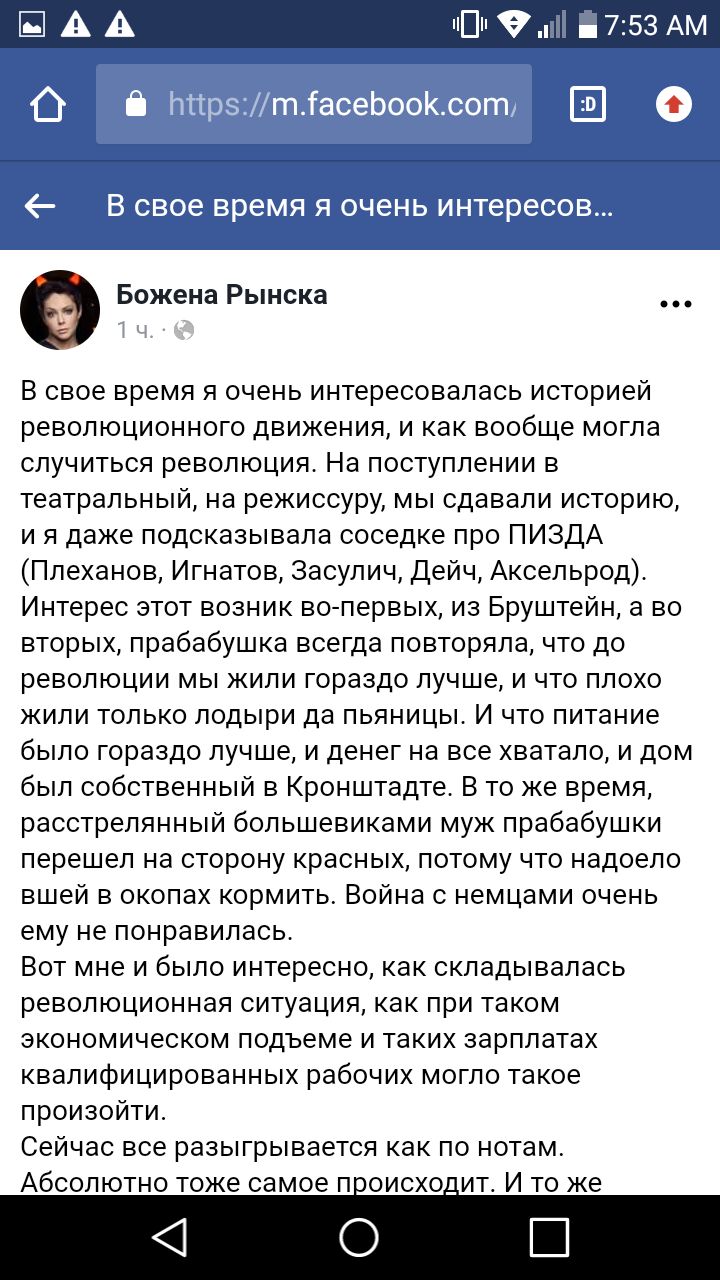The image size is (720, 1280).
Task: Open the recent apps overview
Action: coord(549,1237)
